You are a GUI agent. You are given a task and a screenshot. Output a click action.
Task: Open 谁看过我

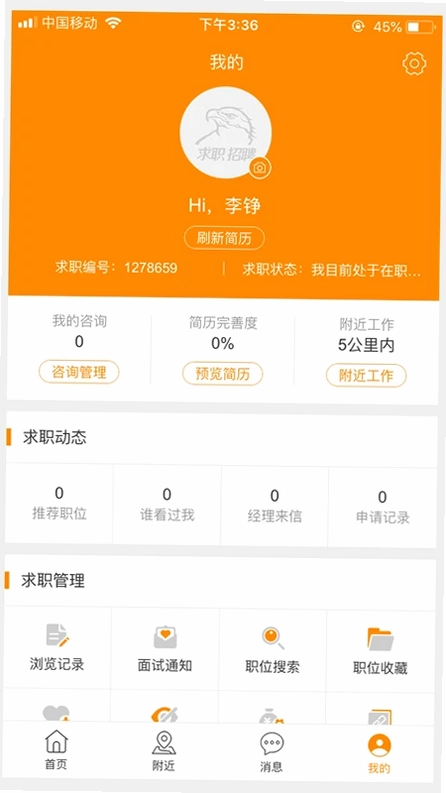167,504
